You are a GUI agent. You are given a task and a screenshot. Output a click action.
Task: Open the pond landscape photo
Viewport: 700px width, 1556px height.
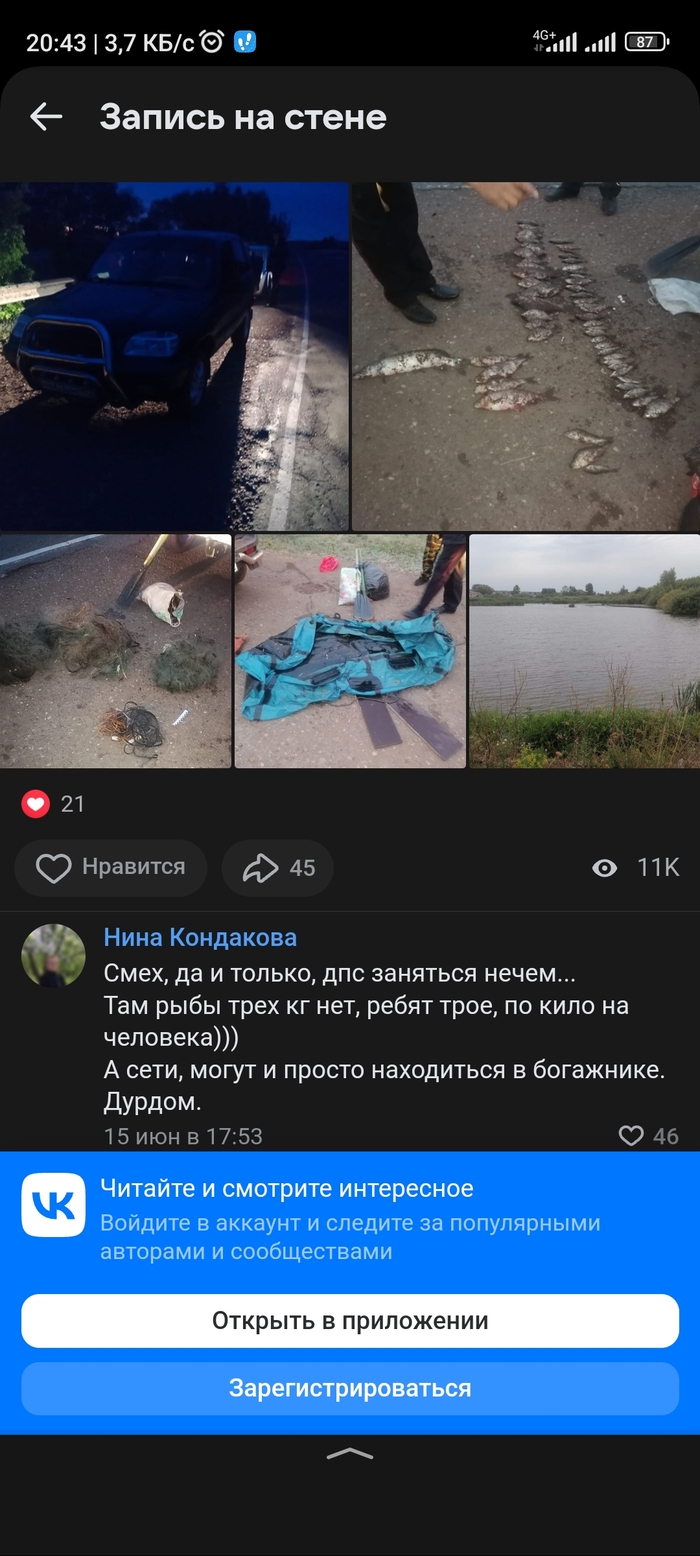tap(585, 651)
